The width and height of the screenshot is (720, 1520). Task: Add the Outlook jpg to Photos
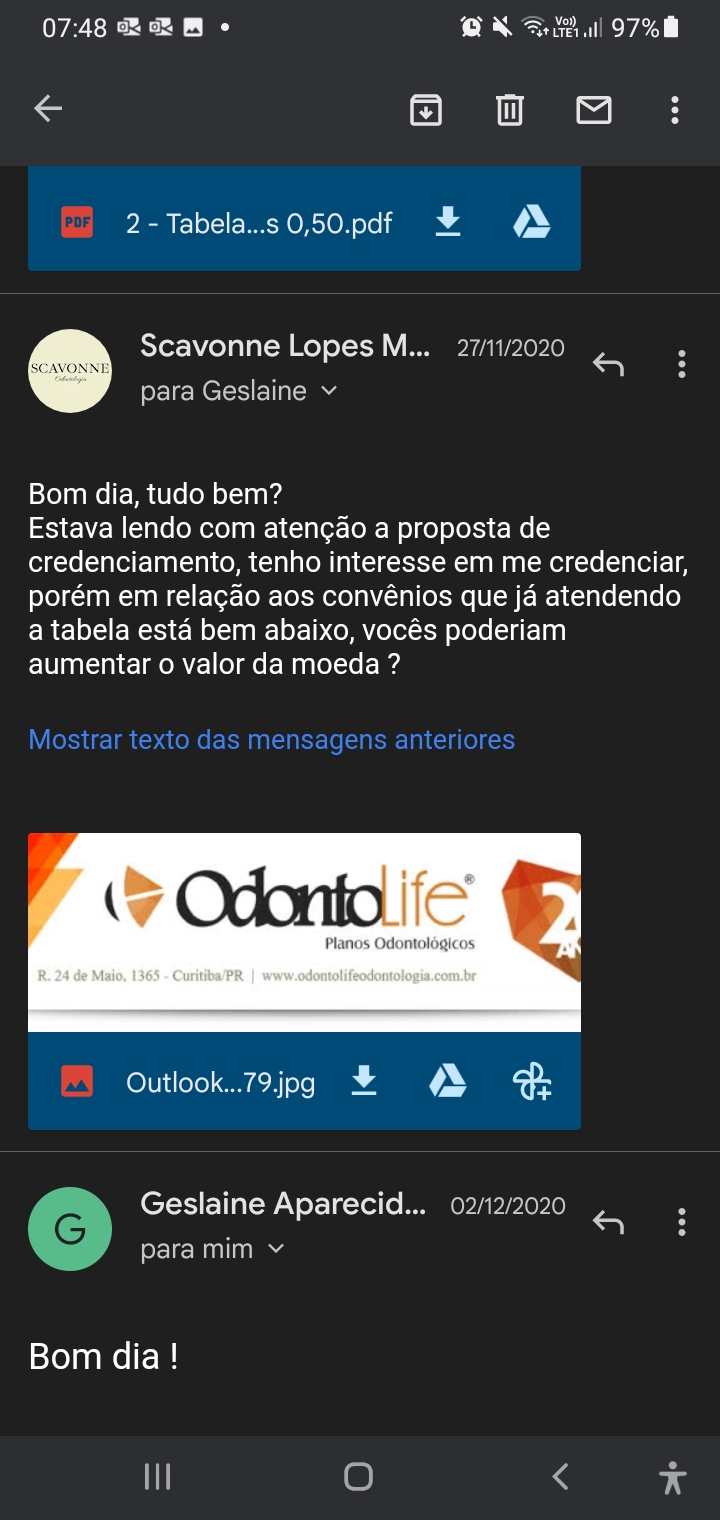pos(531,1081)
